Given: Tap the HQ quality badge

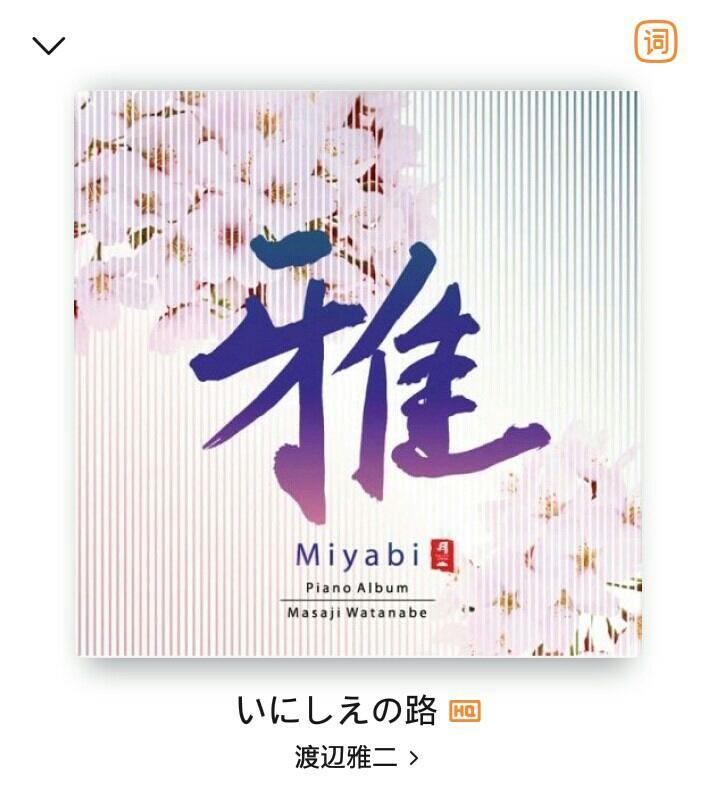Looking at the screenshot, I should (x=465, y=711).
